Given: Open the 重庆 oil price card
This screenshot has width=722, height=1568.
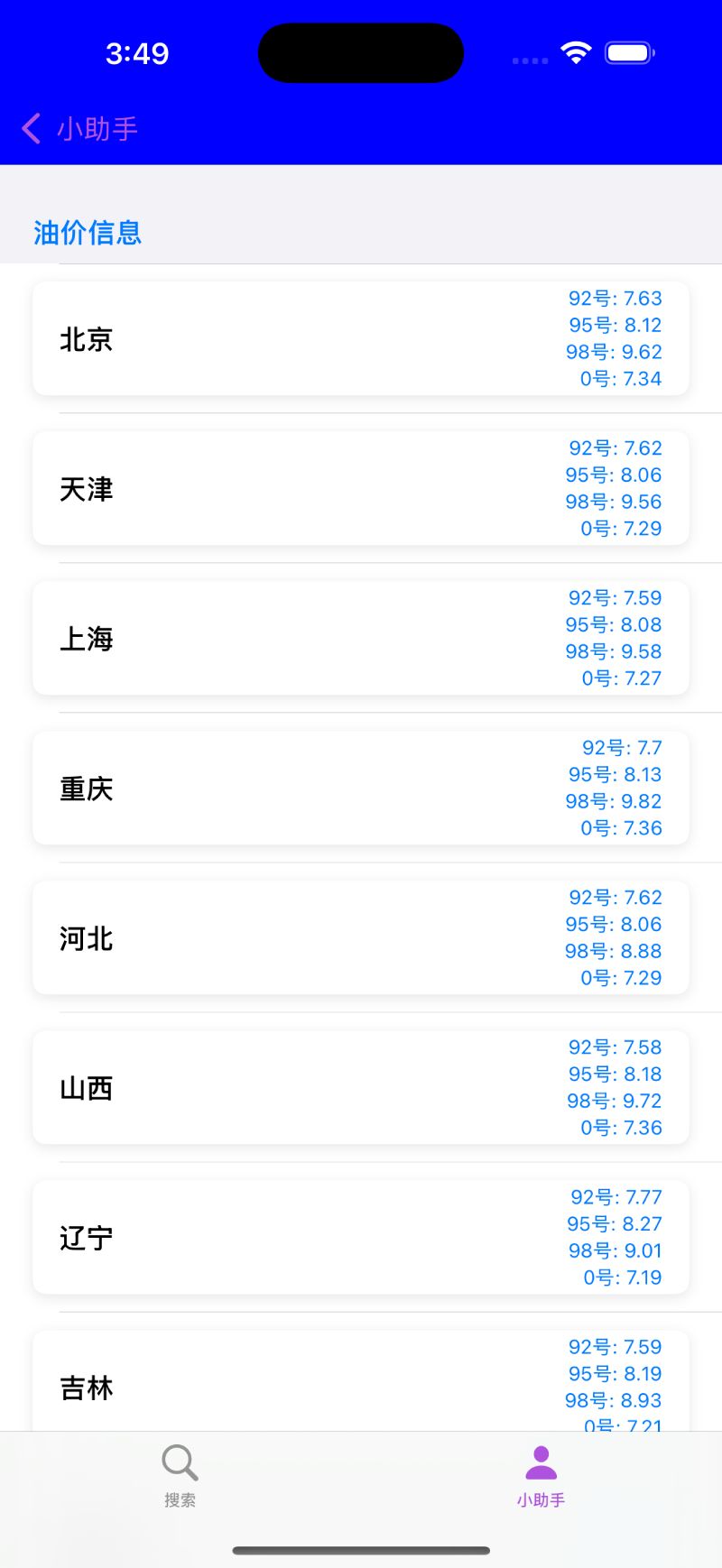Looking at the screenshot, I should [361, 789].
